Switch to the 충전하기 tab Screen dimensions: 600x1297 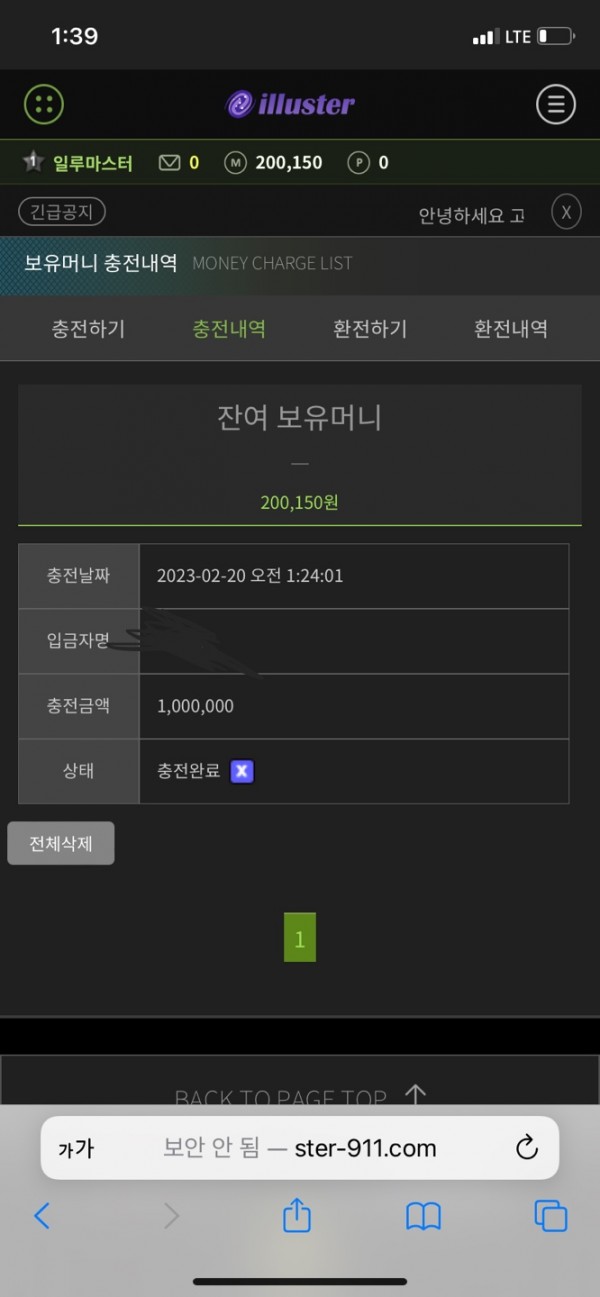click(x=88, y=329)
